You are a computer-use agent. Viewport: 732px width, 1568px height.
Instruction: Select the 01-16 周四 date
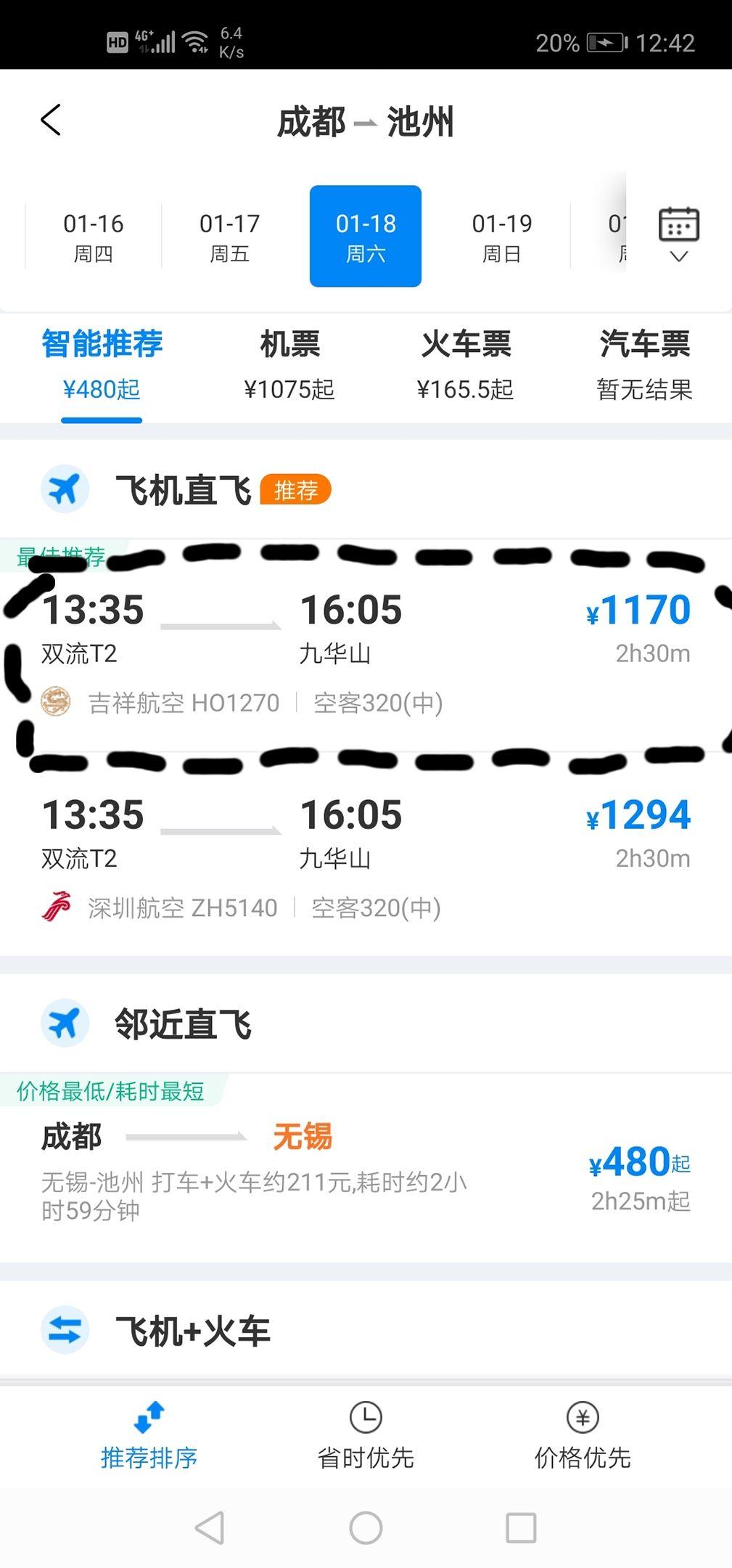[94, 237]
